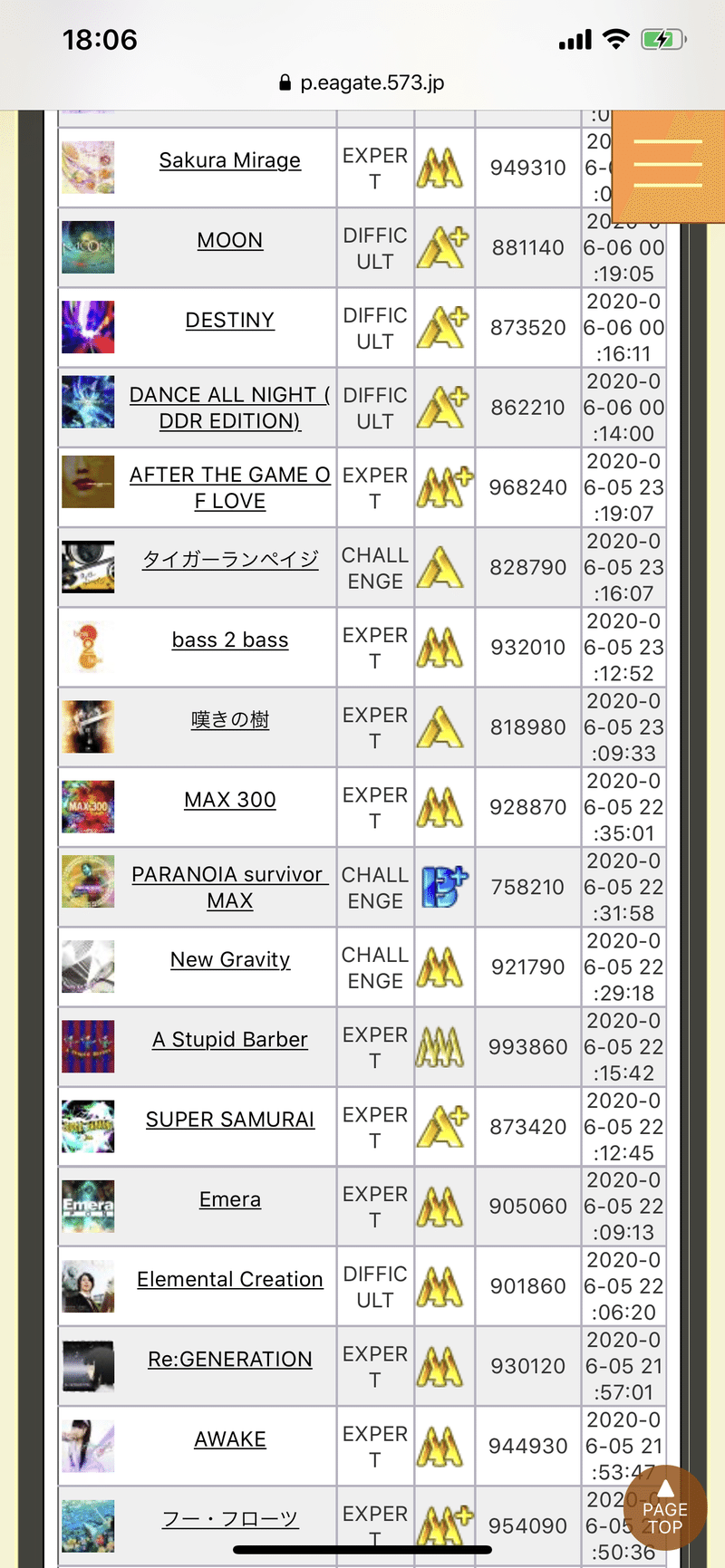
Task: Click the AA+ badge for AFTER THE GAME OF LOVE
Action: click(443, 486)
